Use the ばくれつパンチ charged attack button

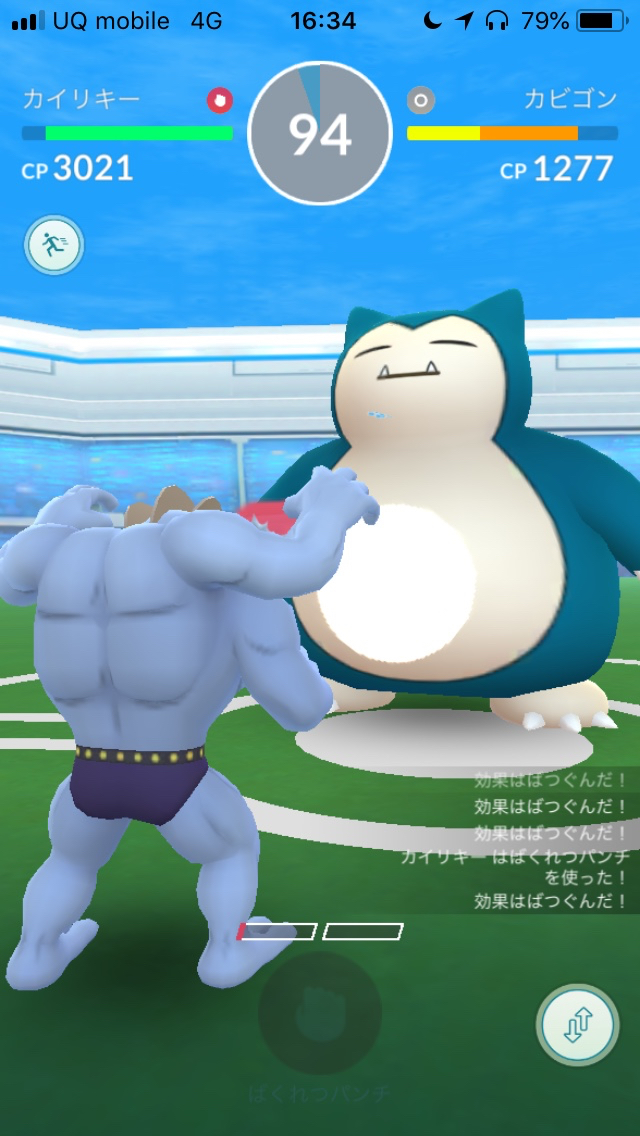(320, 1014)
